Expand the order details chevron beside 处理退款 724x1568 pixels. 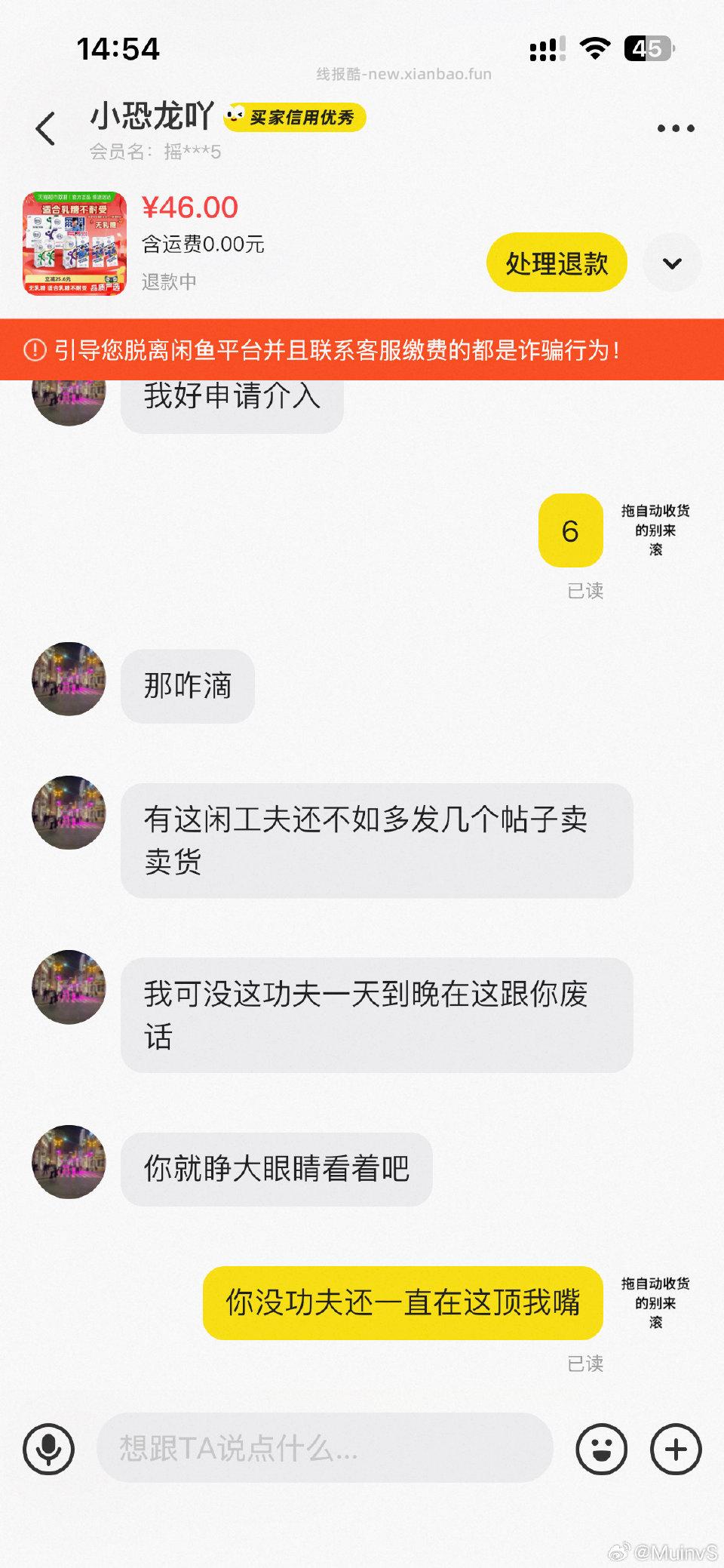click(674, 262)
